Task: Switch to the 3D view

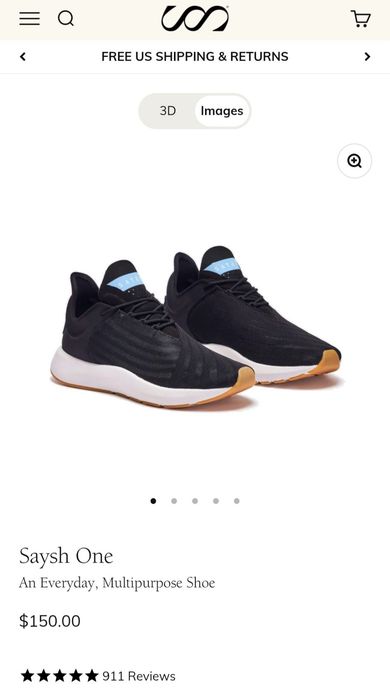Action: [x=168, y=111]
